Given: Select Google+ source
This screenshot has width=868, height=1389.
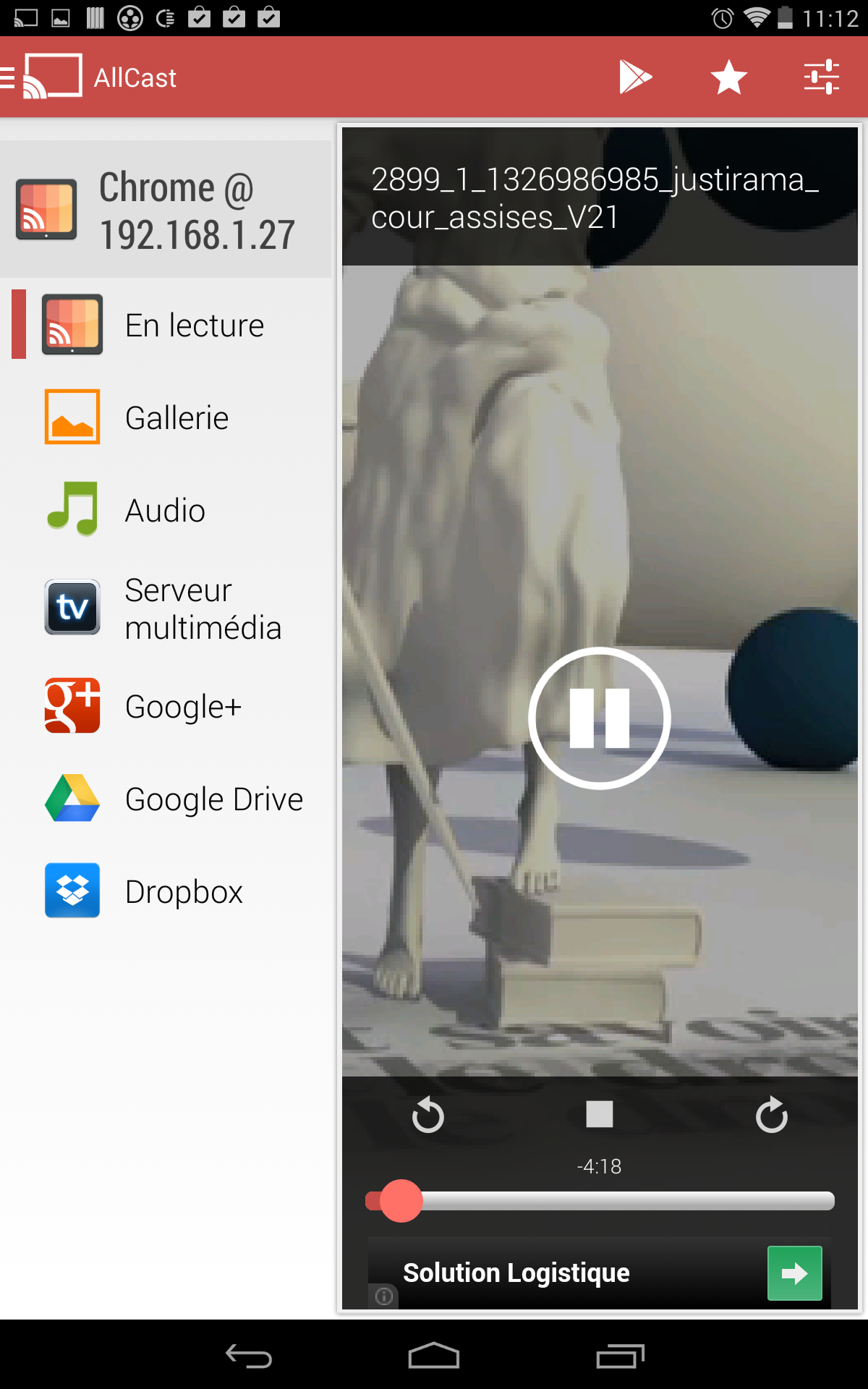Looking at the screenshot, I should (166, 706).
